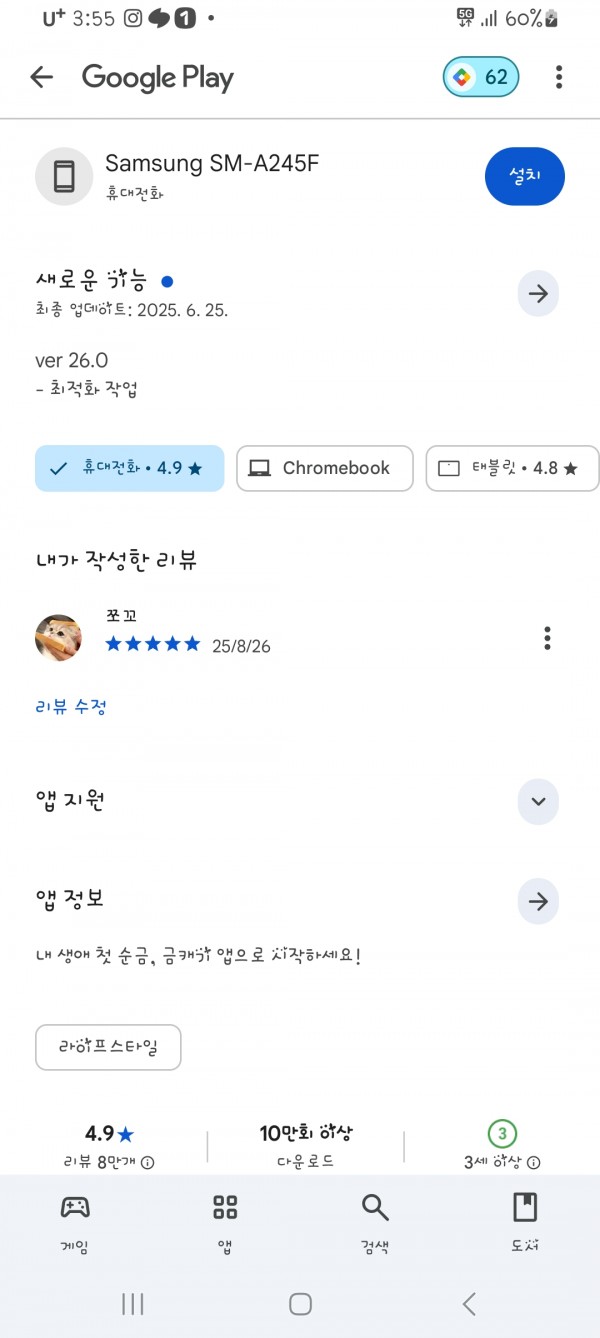Image resolution: width=600 pixels, height=1338 pixels.
Task: Select the 휴대전화 4.9 chip
Action: 130,468
